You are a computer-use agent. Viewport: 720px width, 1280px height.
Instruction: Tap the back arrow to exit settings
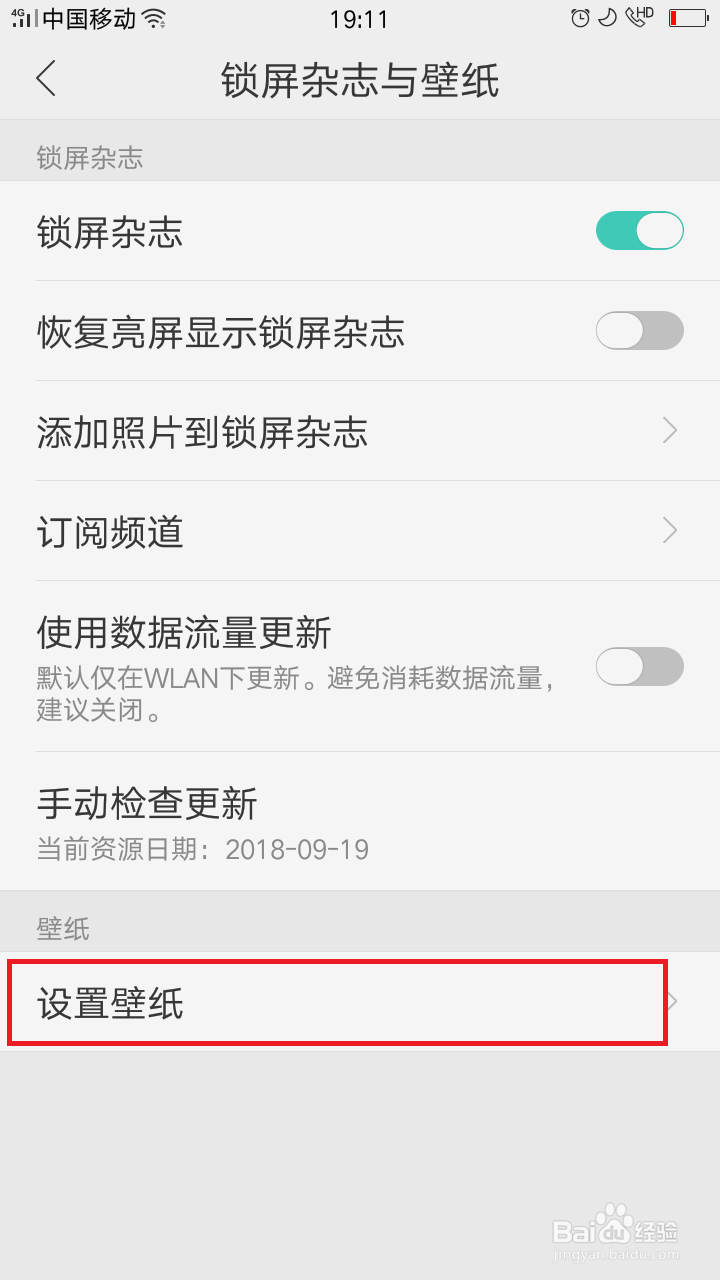click(x=46, y=80)
